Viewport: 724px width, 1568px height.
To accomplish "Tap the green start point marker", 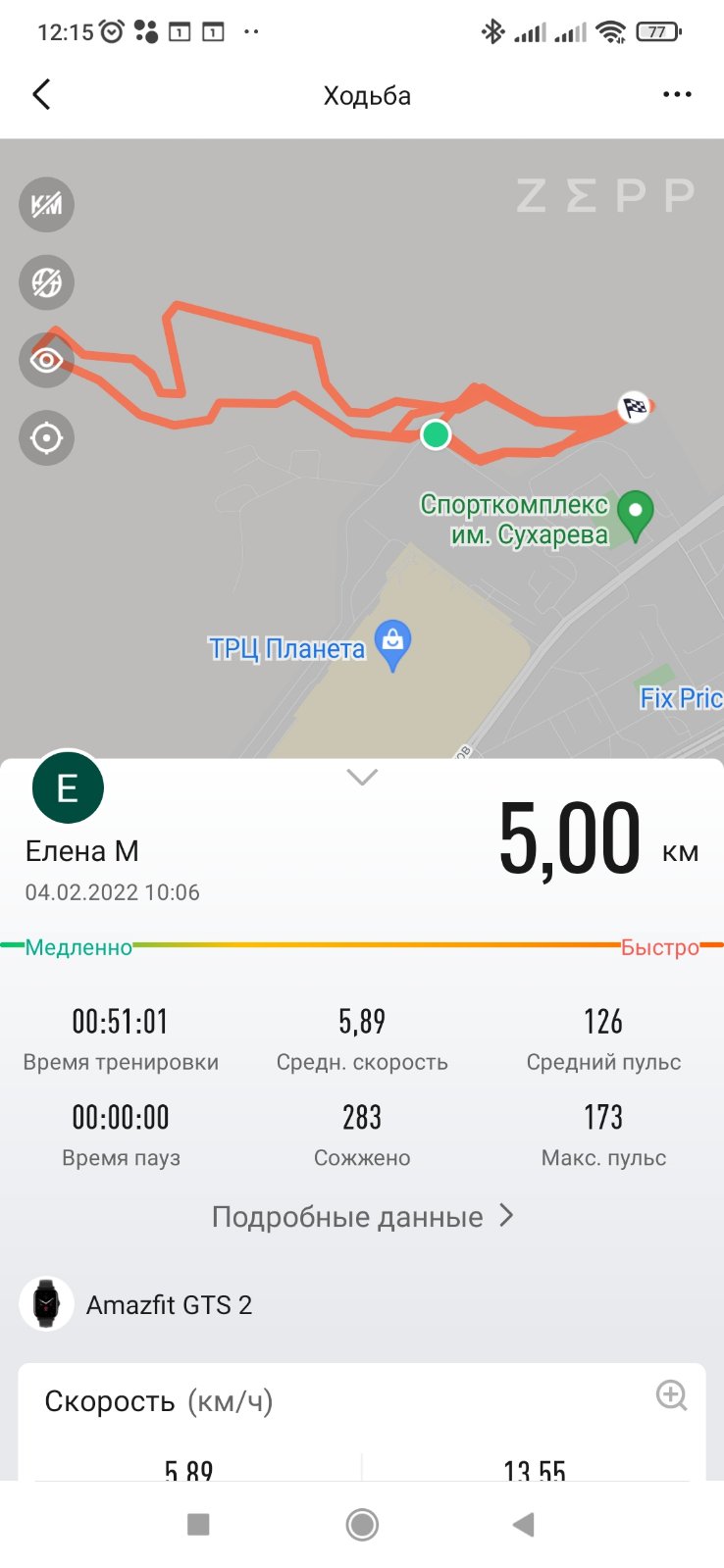I will [x=435, y=434].
